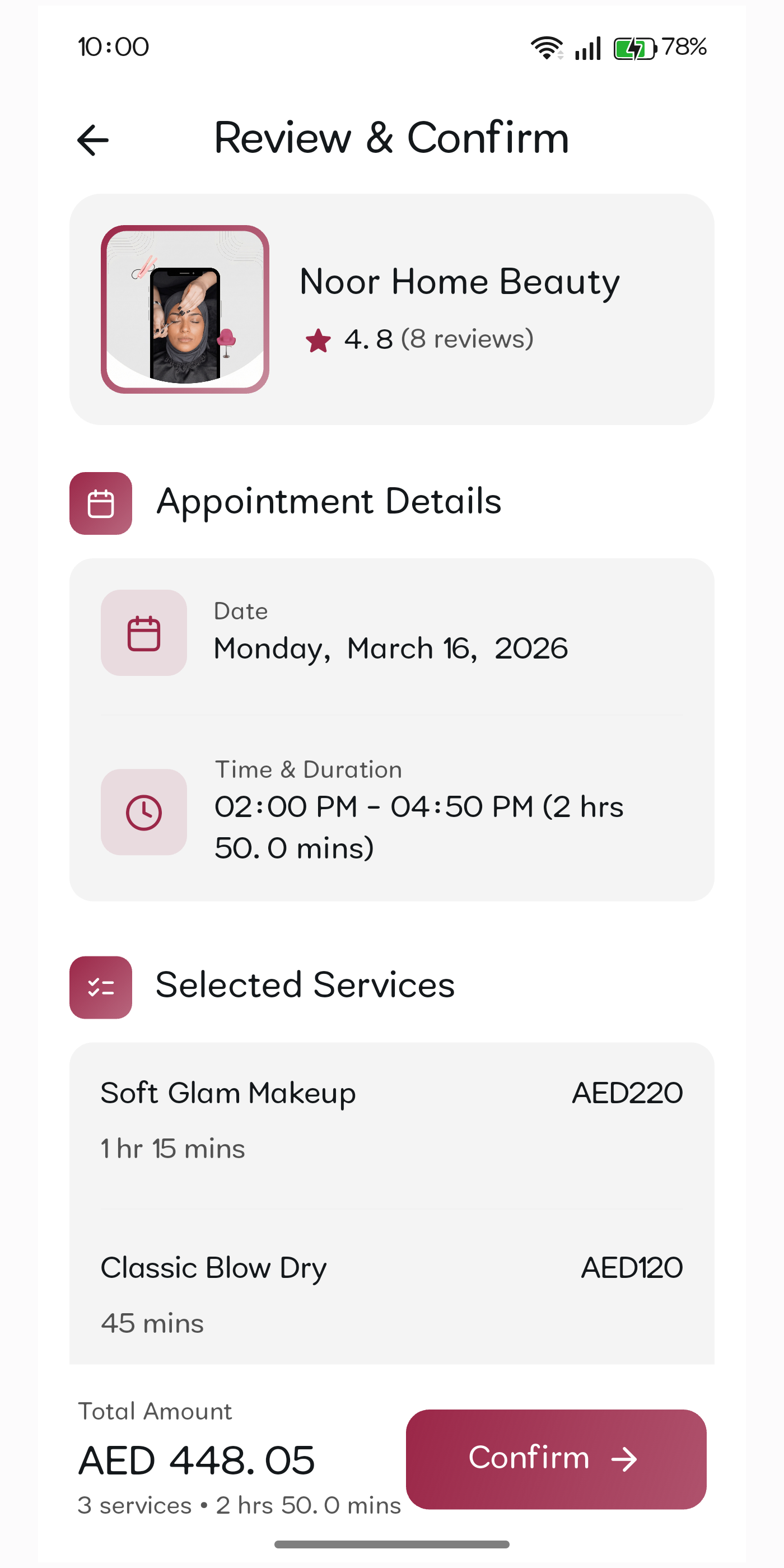Screen dimensions: 784x1568
Task: Tap the Monday, March 16 date text
Action: (390, 648)
